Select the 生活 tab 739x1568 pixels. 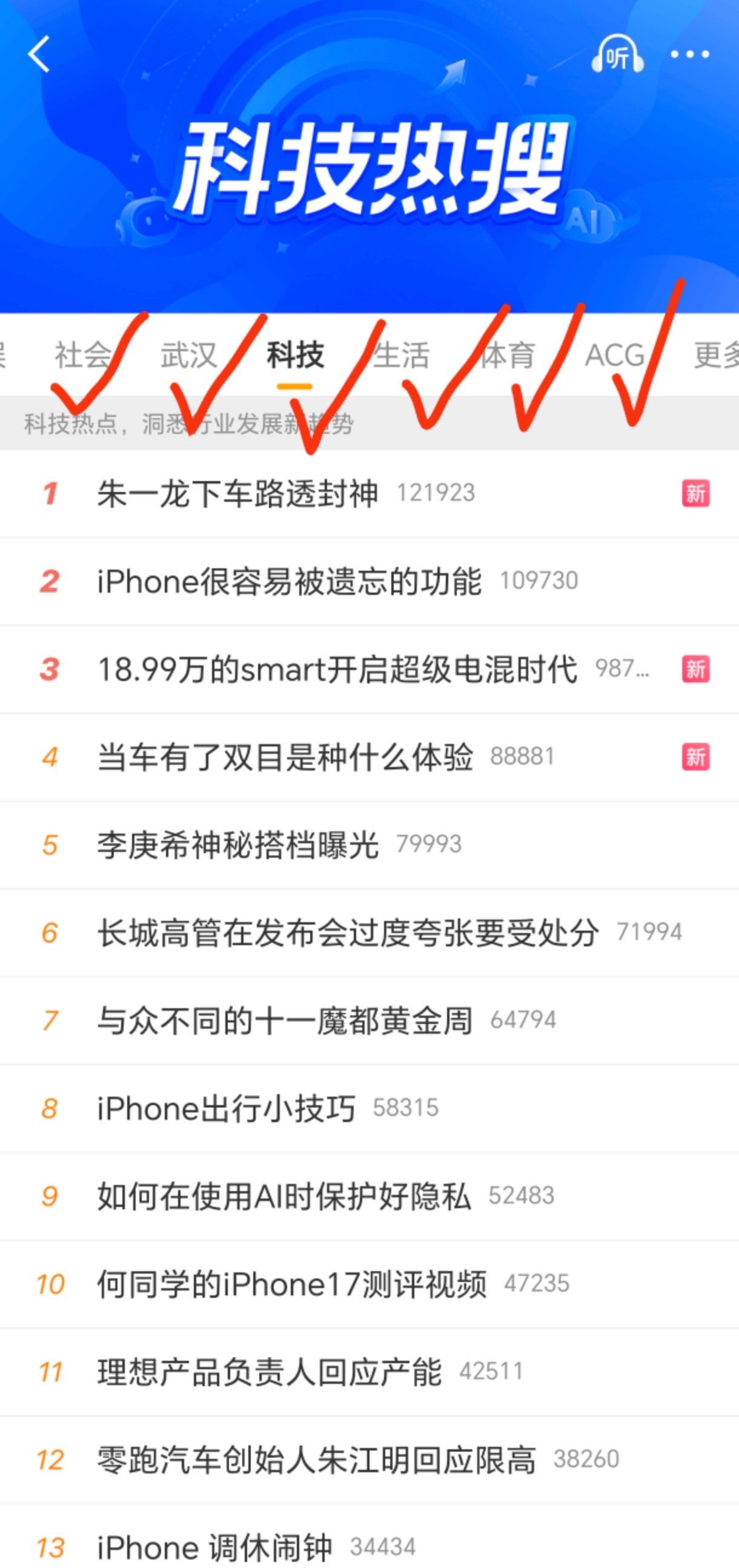[402, 355]
